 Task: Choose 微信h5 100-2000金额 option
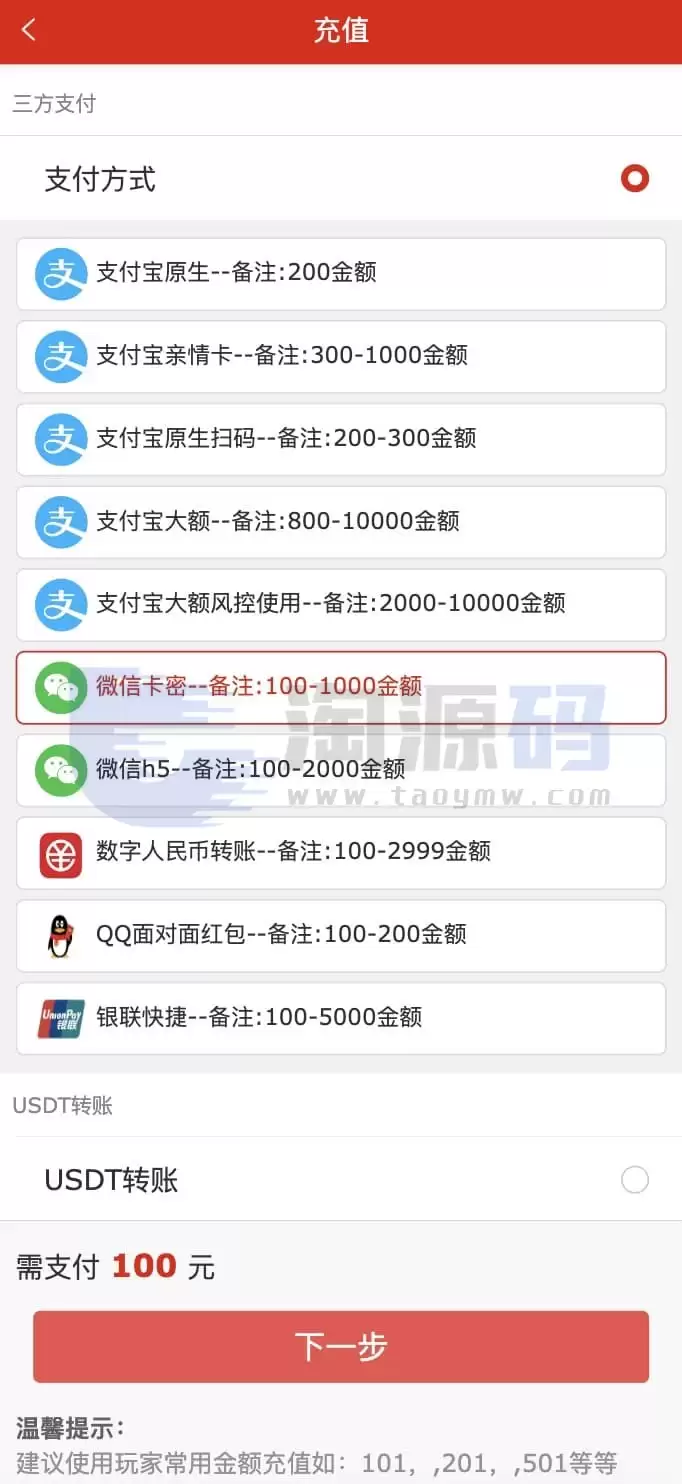pos(341,771)
